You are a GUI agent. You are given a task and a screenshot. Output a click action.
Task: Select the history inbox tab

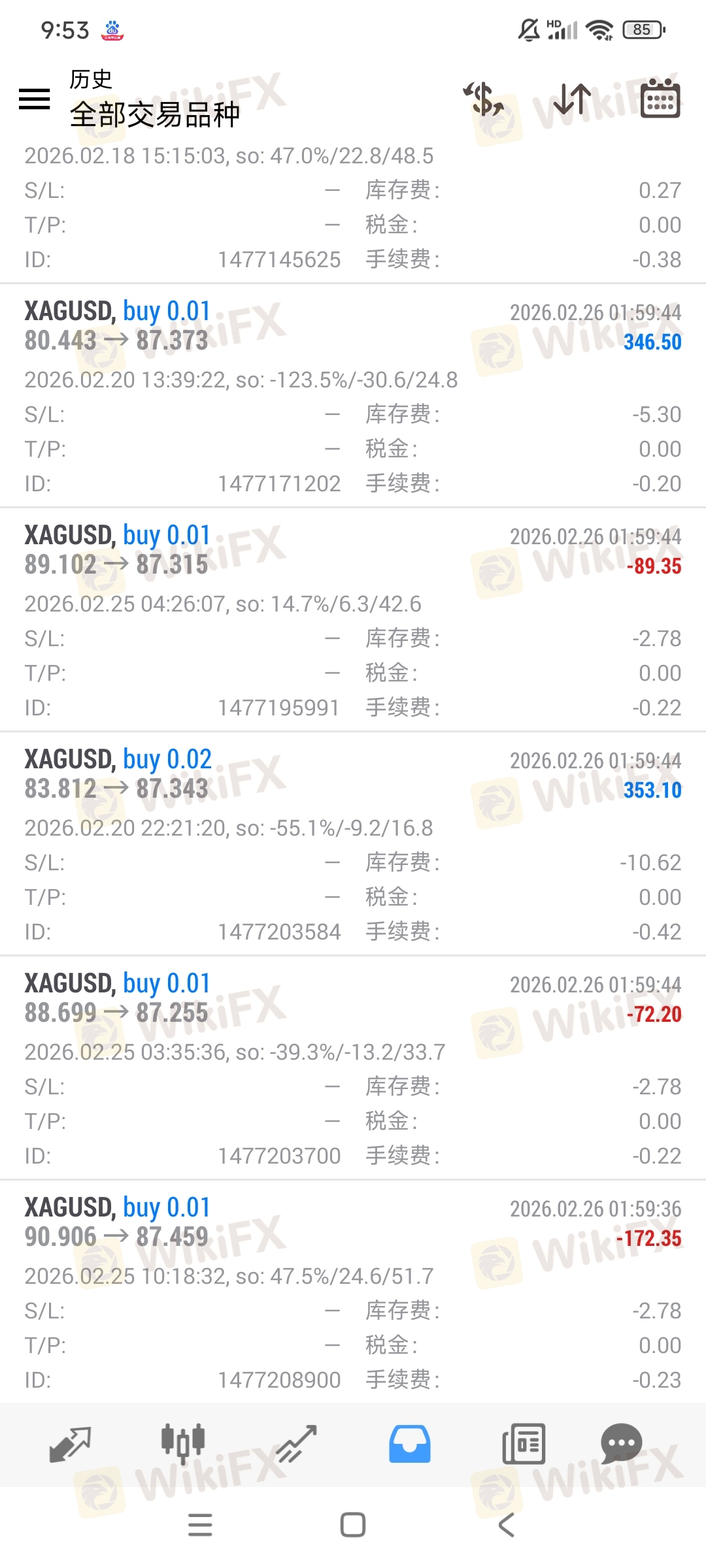[x=410, y=1444]
